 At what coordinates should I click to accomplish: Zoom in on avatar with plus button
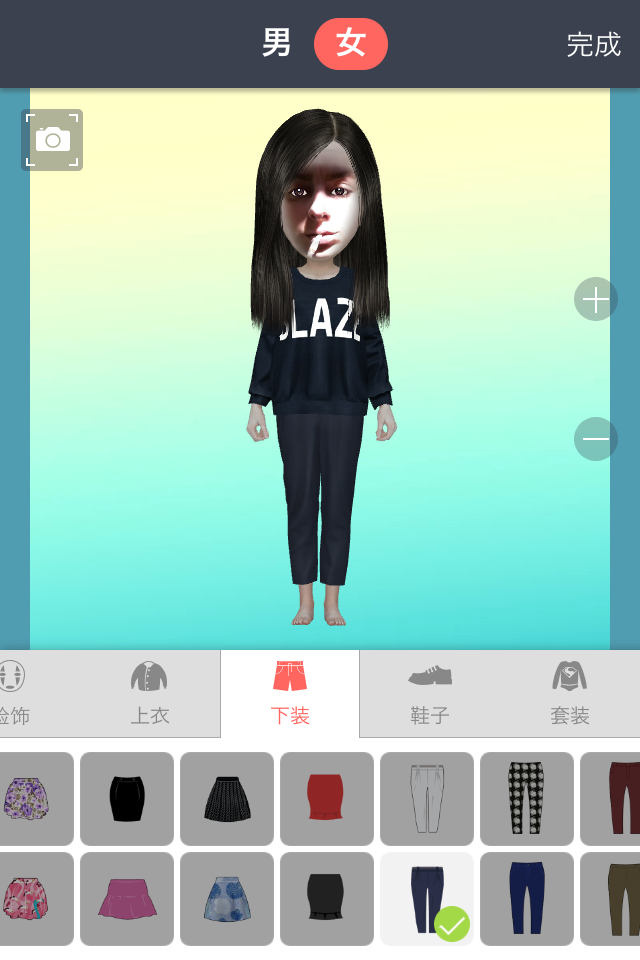pyautogui.click(x=595, y=299)
